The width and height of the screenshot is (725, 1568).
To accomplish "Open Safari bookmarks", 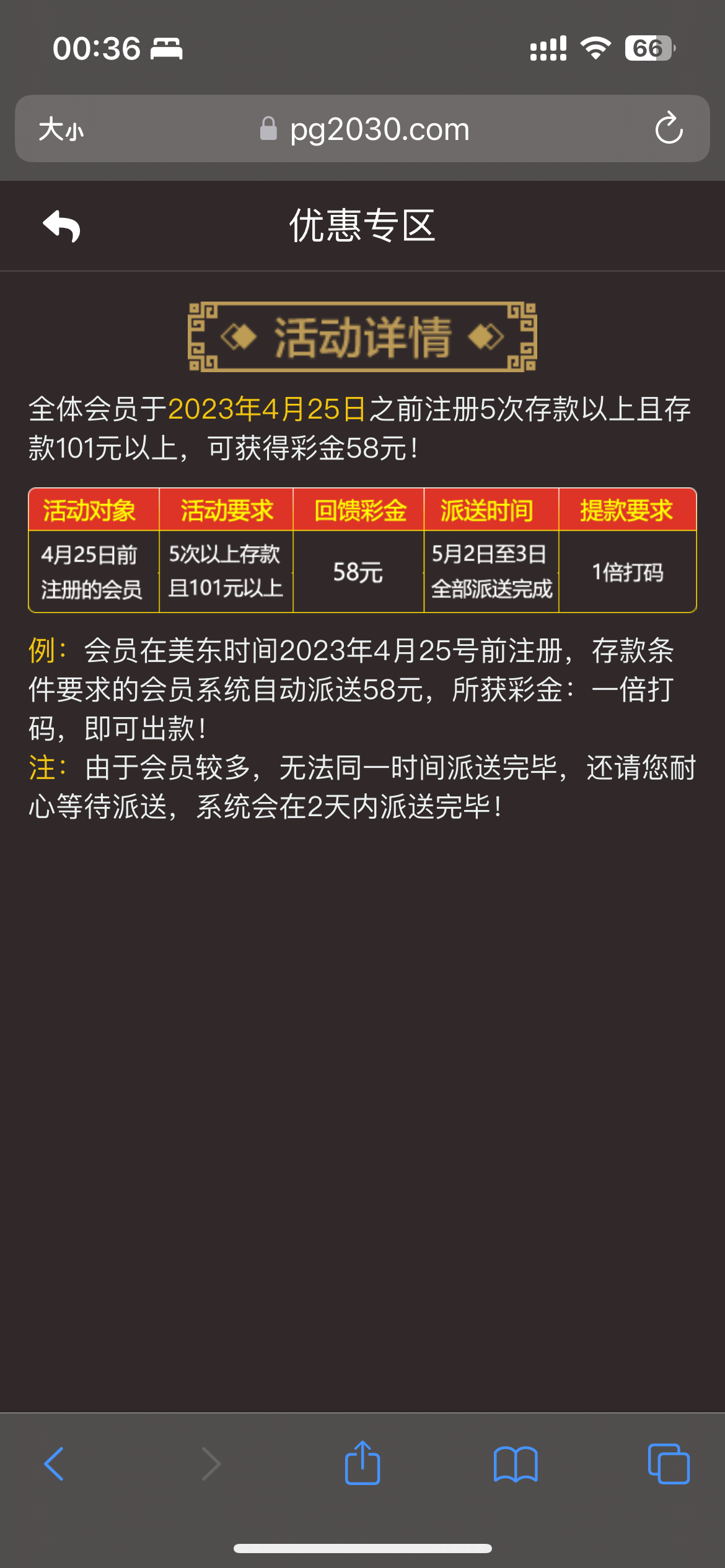I will [x=516, y=1464].
